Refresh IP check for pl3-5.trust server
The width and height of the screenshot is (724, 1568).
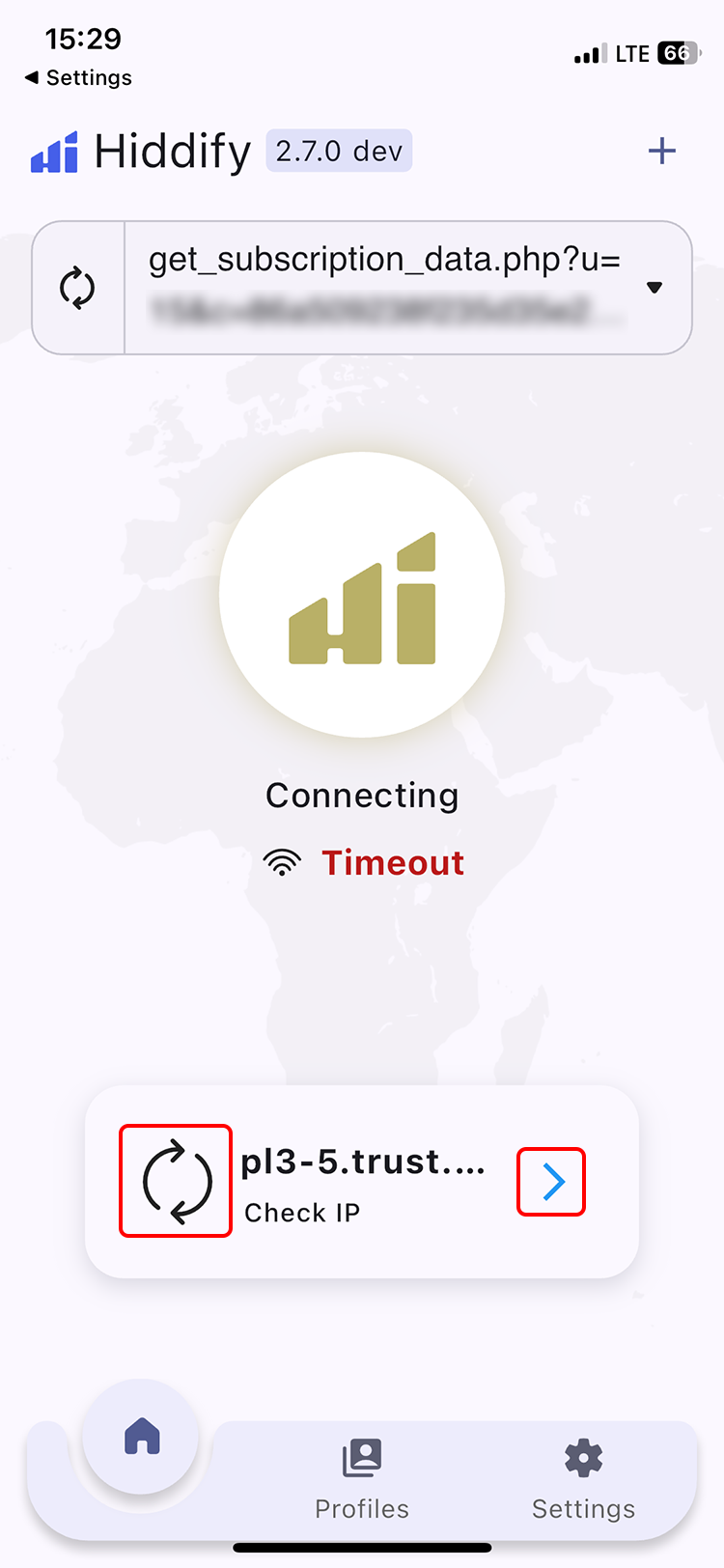click(176, 1181)
